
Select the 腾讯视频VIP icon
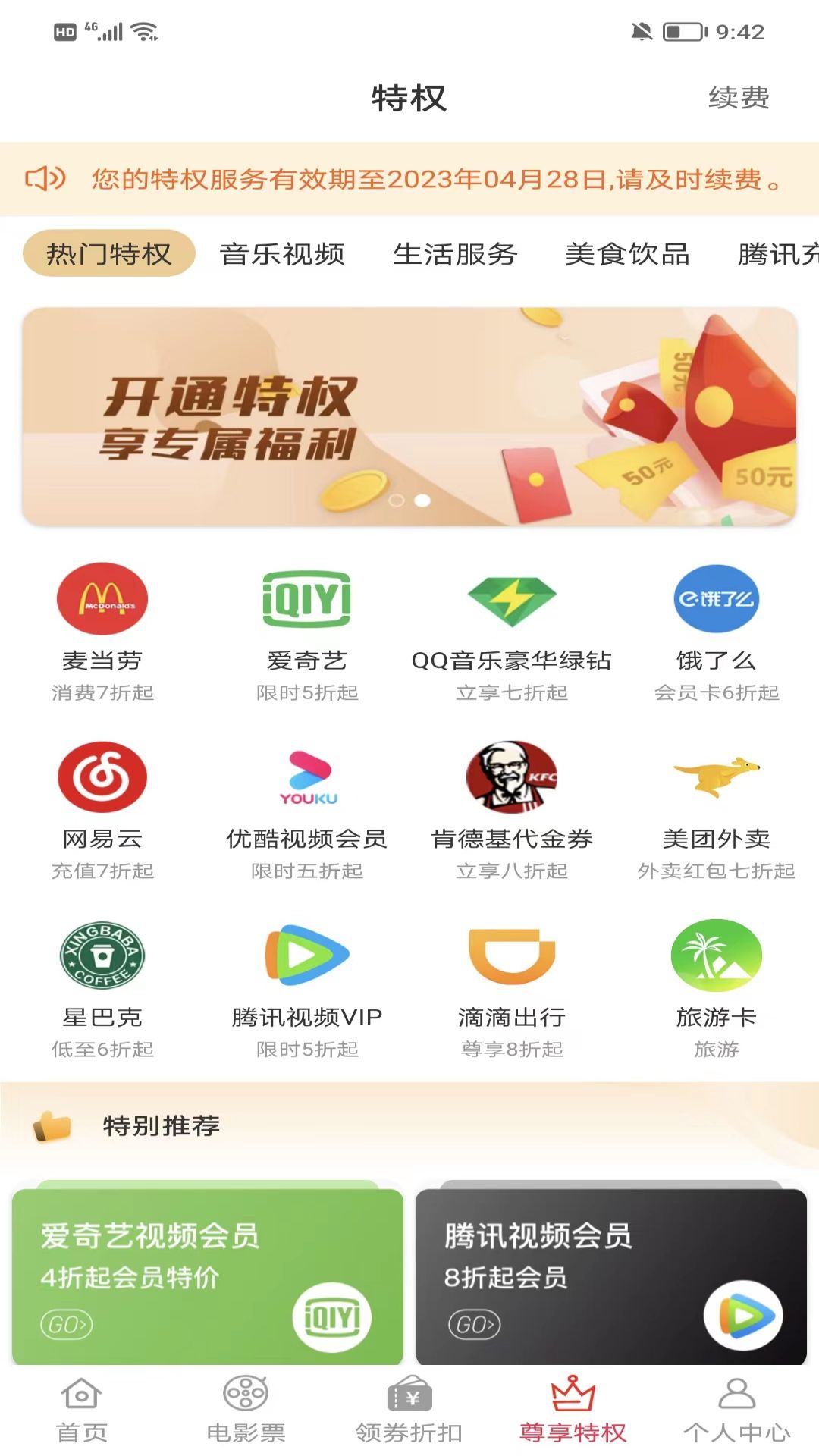pyautogui.click(x=307, y=955)
